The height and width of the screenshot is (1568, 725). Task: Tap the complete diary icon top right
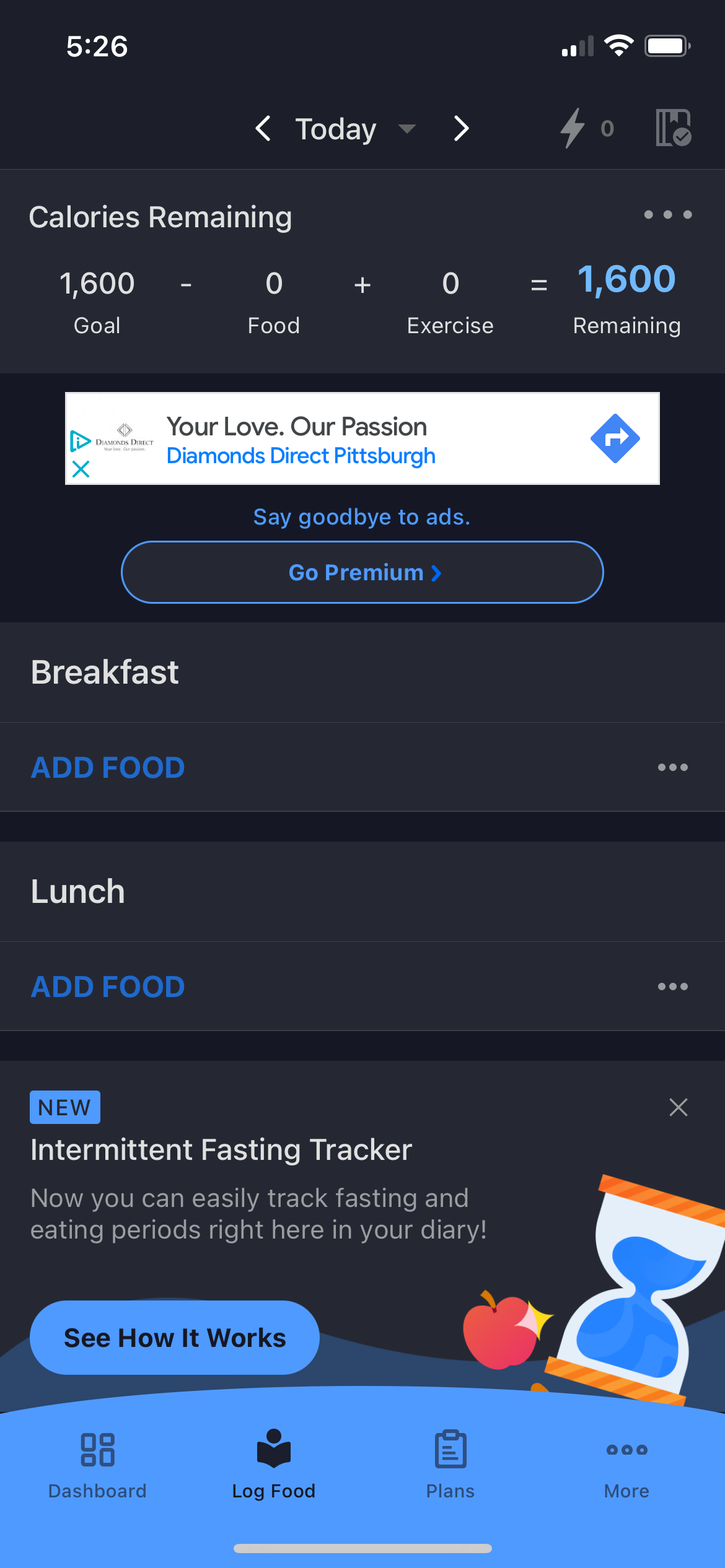(x=673, y=129)
